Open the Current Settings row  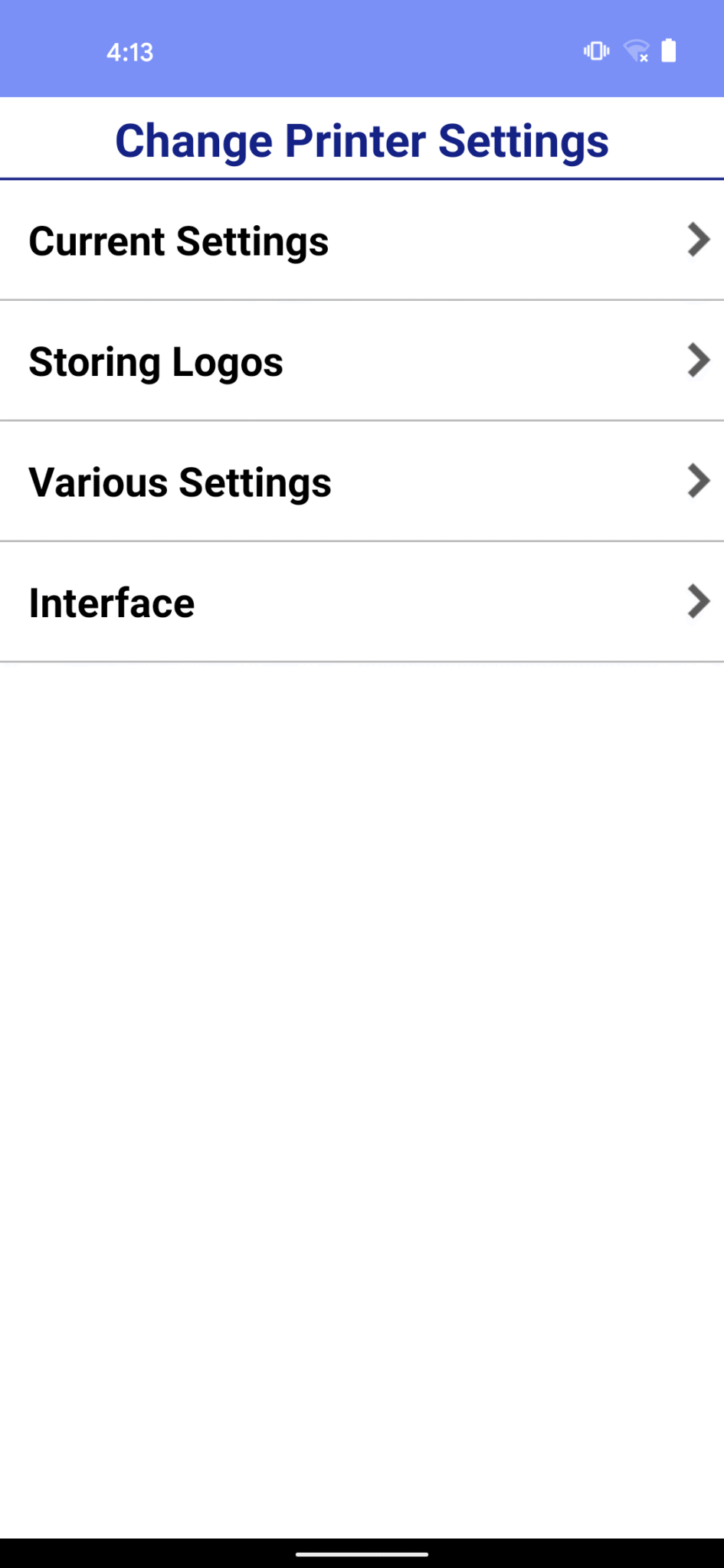[x=362, y=240]
